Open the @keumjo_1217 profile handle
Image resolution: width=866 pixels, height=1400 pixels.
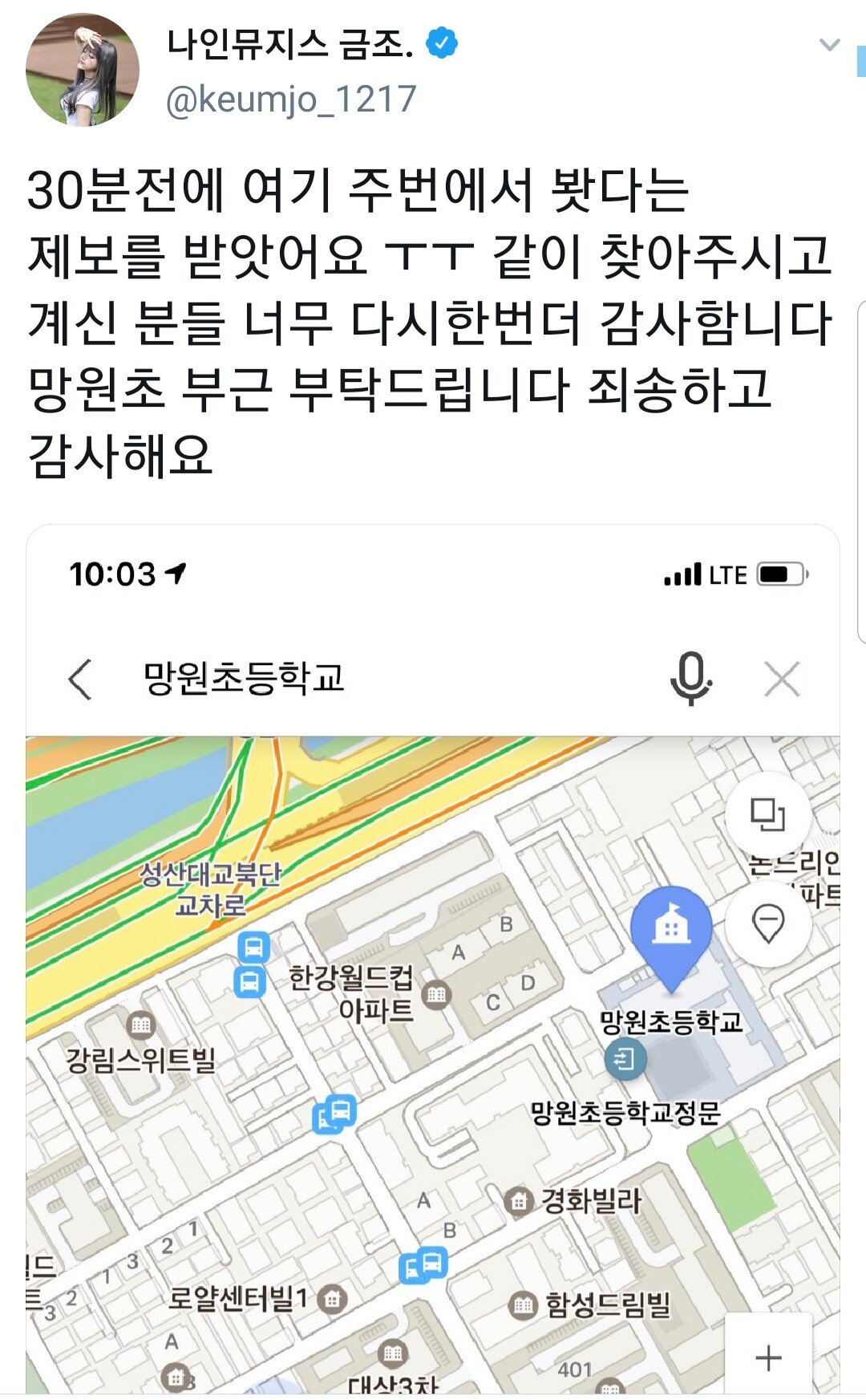click(x=291, y=99)
